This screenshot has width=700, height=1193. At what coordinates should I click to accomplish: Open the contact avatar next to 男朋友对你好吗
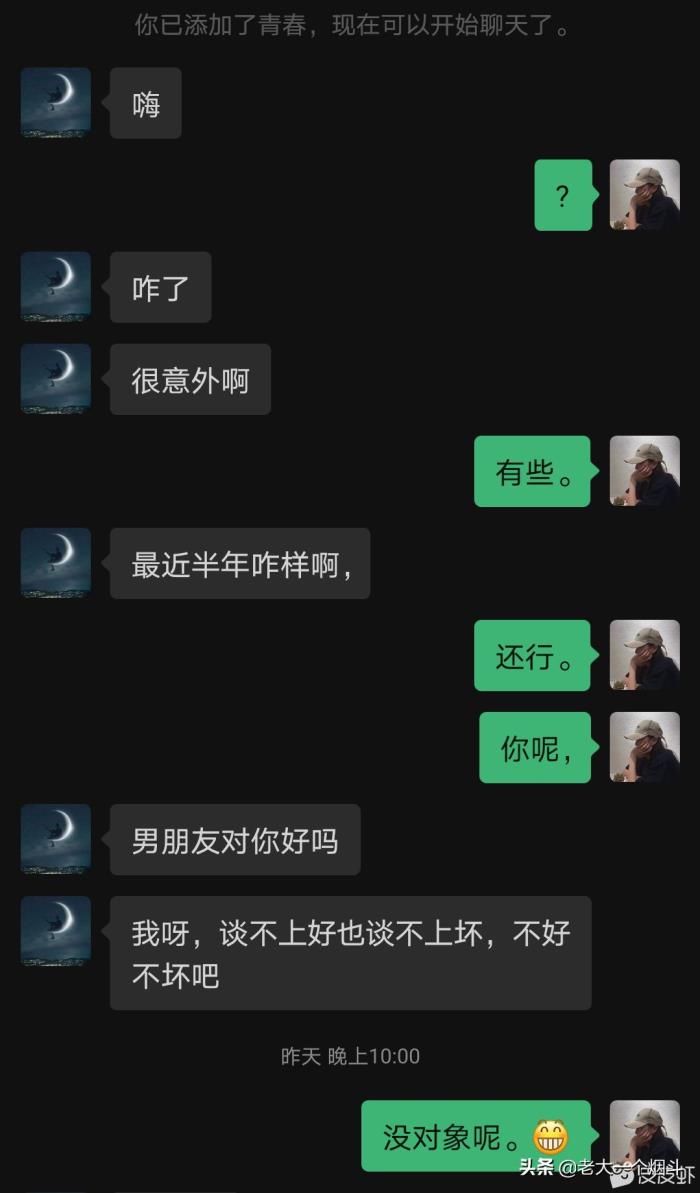click(x=56, y=839)
